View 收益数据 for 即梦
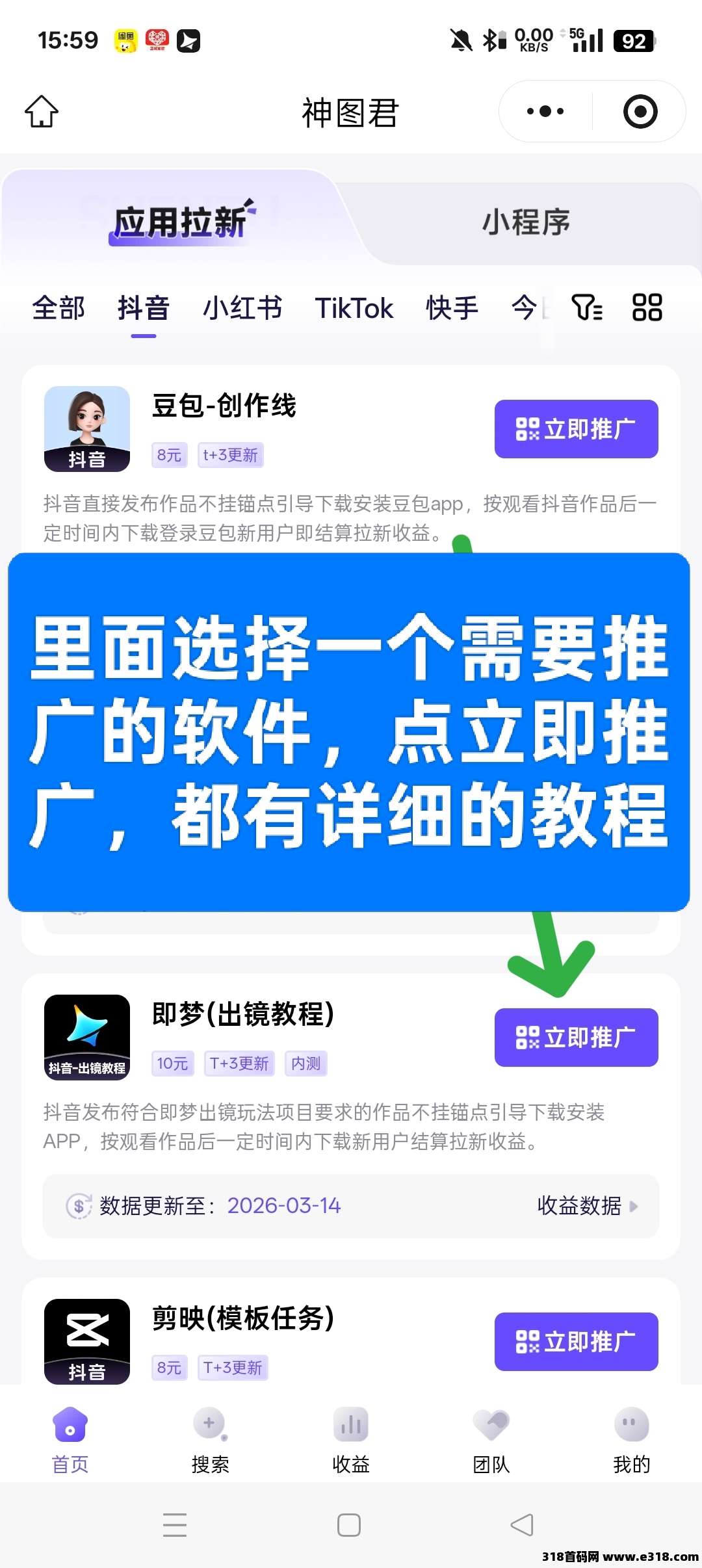 pyautogui.click(x=586, y=1206)
